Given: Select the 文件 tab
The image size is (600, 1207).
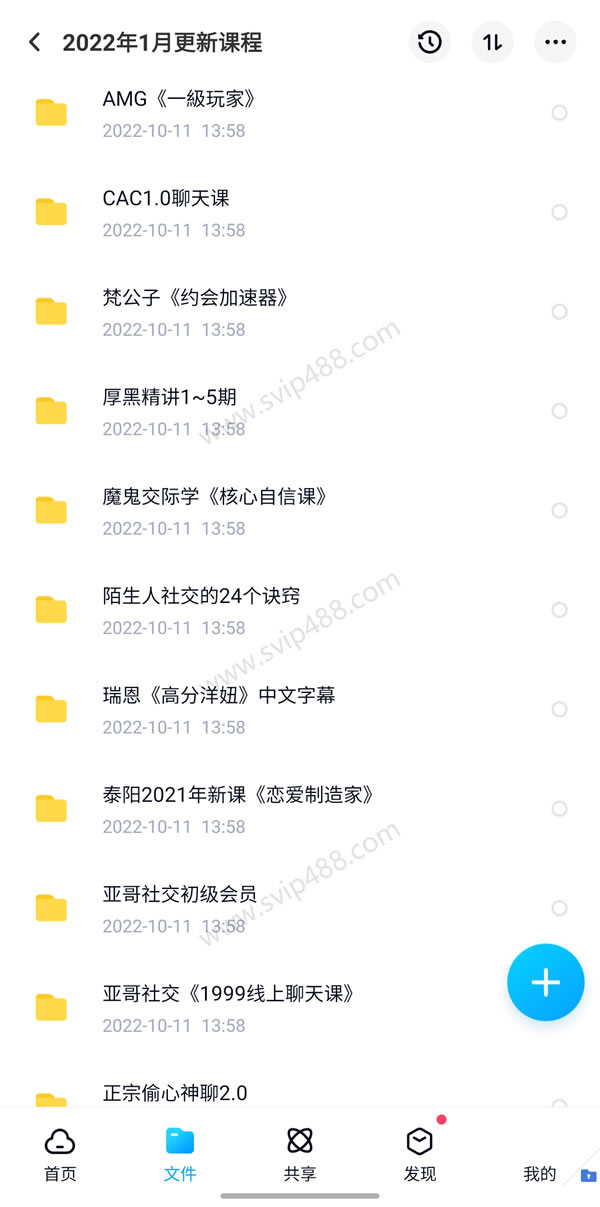Looking at the screenshot, I should tap(180, 1155).
